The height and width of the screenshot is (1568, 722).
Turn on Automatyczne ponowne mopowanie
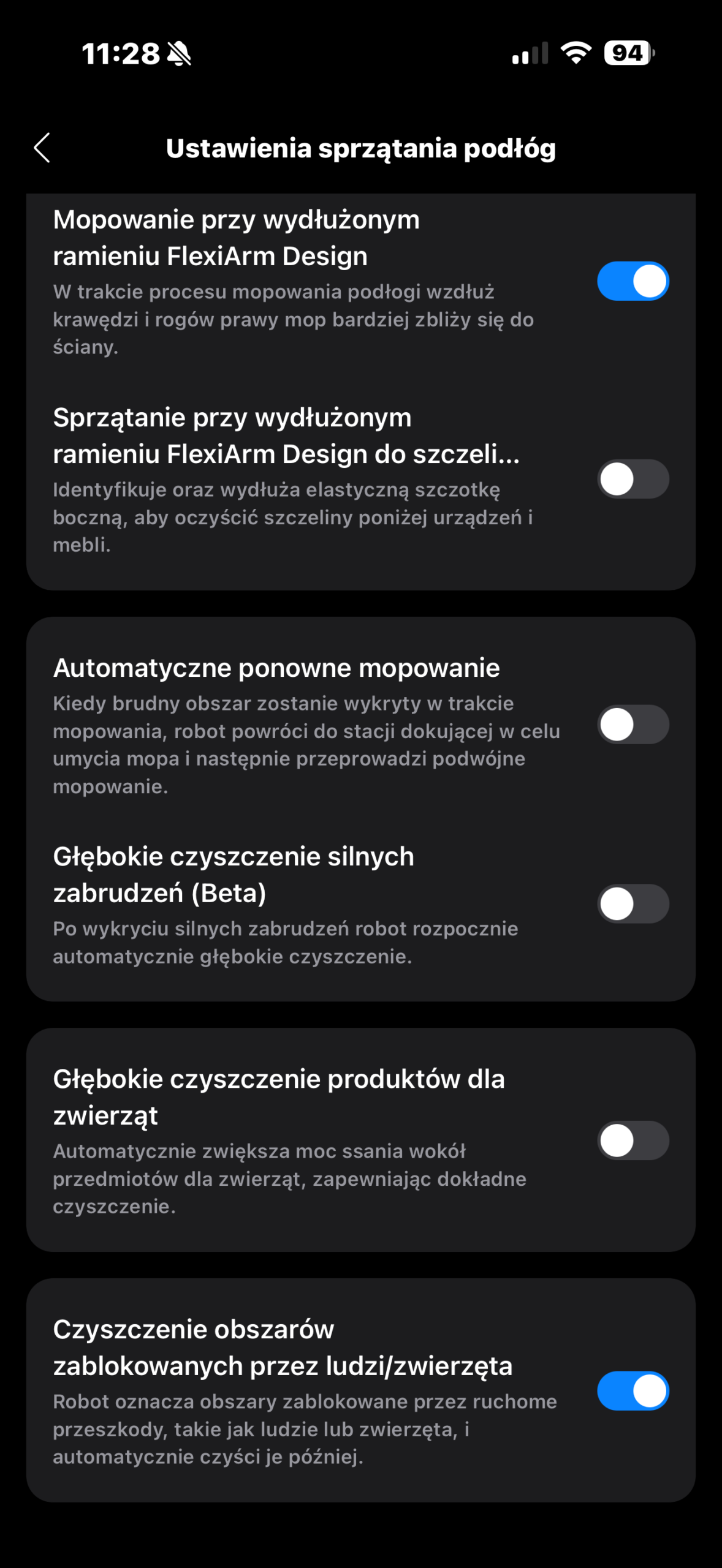pos(633,725)
